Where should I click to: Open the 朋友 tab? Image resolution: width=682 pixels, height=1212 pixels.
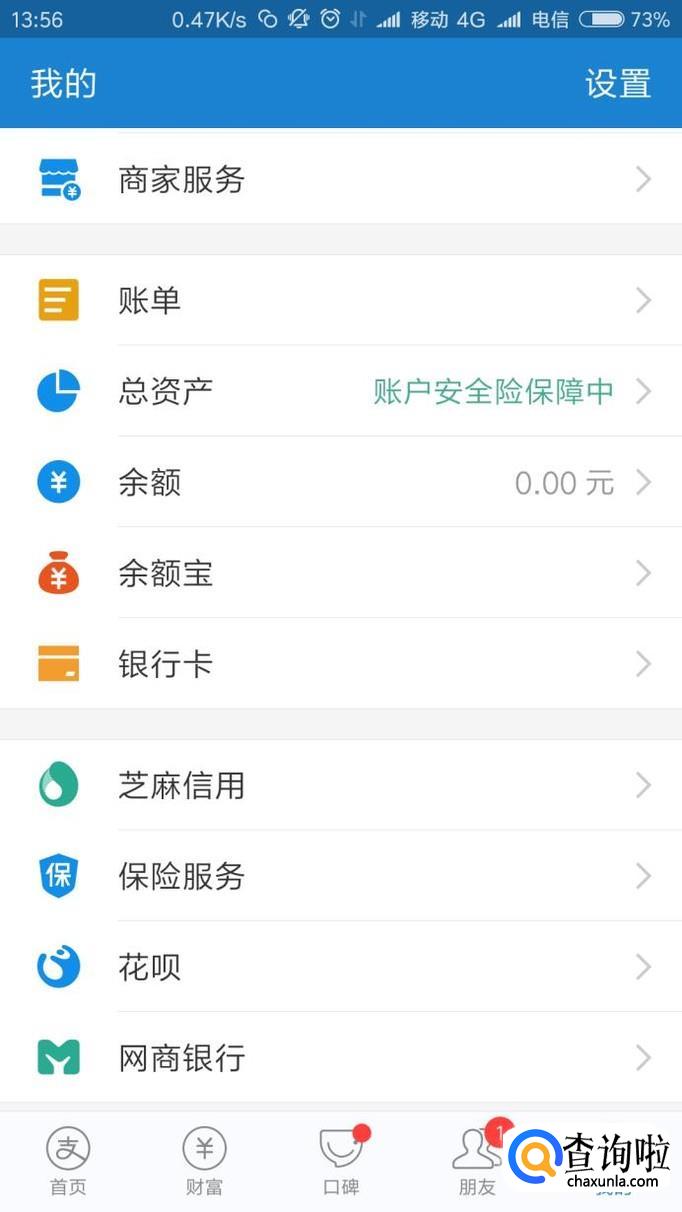coord(477,1160)
